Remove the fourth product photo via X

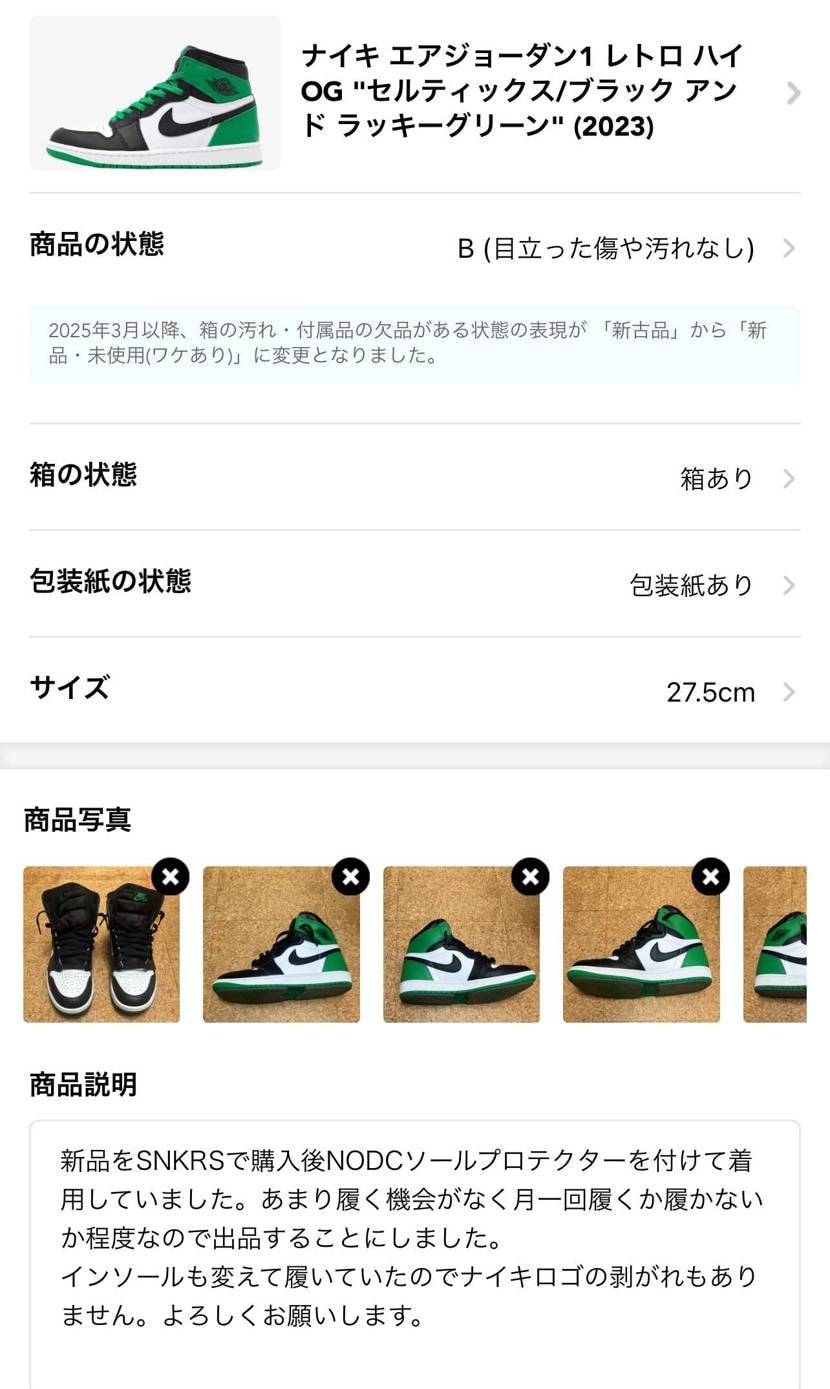(x=709, y=876)
